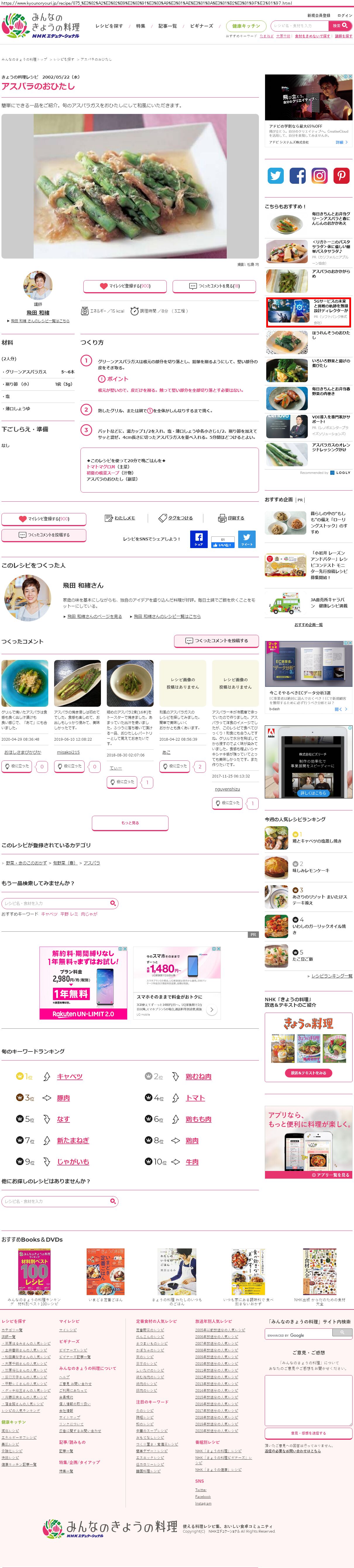Go to the 特集 section
Image resolution: width=354 pixels, height=1568 pixels.
140,26
